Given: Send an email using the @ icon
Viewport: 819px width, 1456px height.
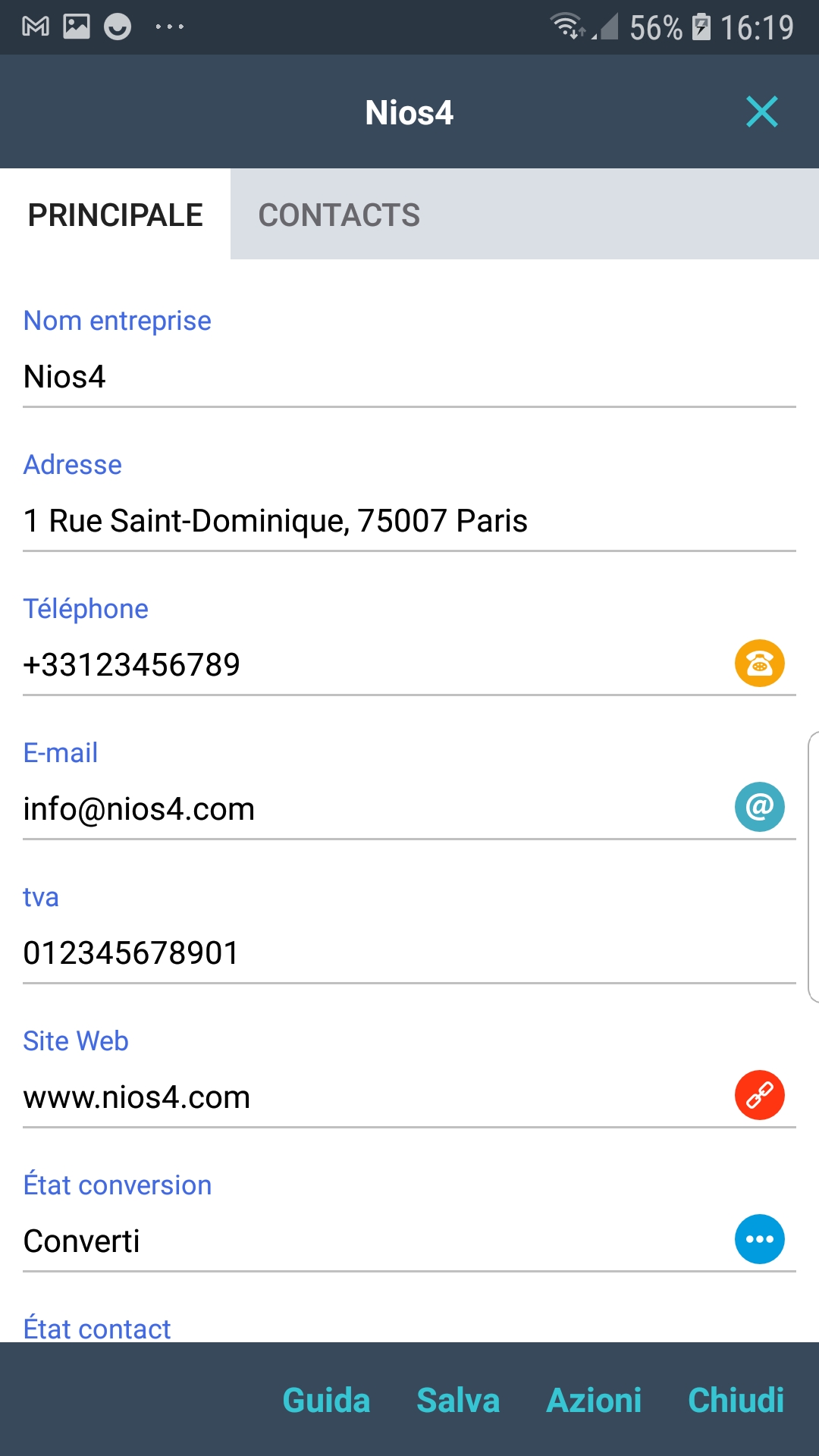Looking at the screenshot, I should (x=759, y=807).
